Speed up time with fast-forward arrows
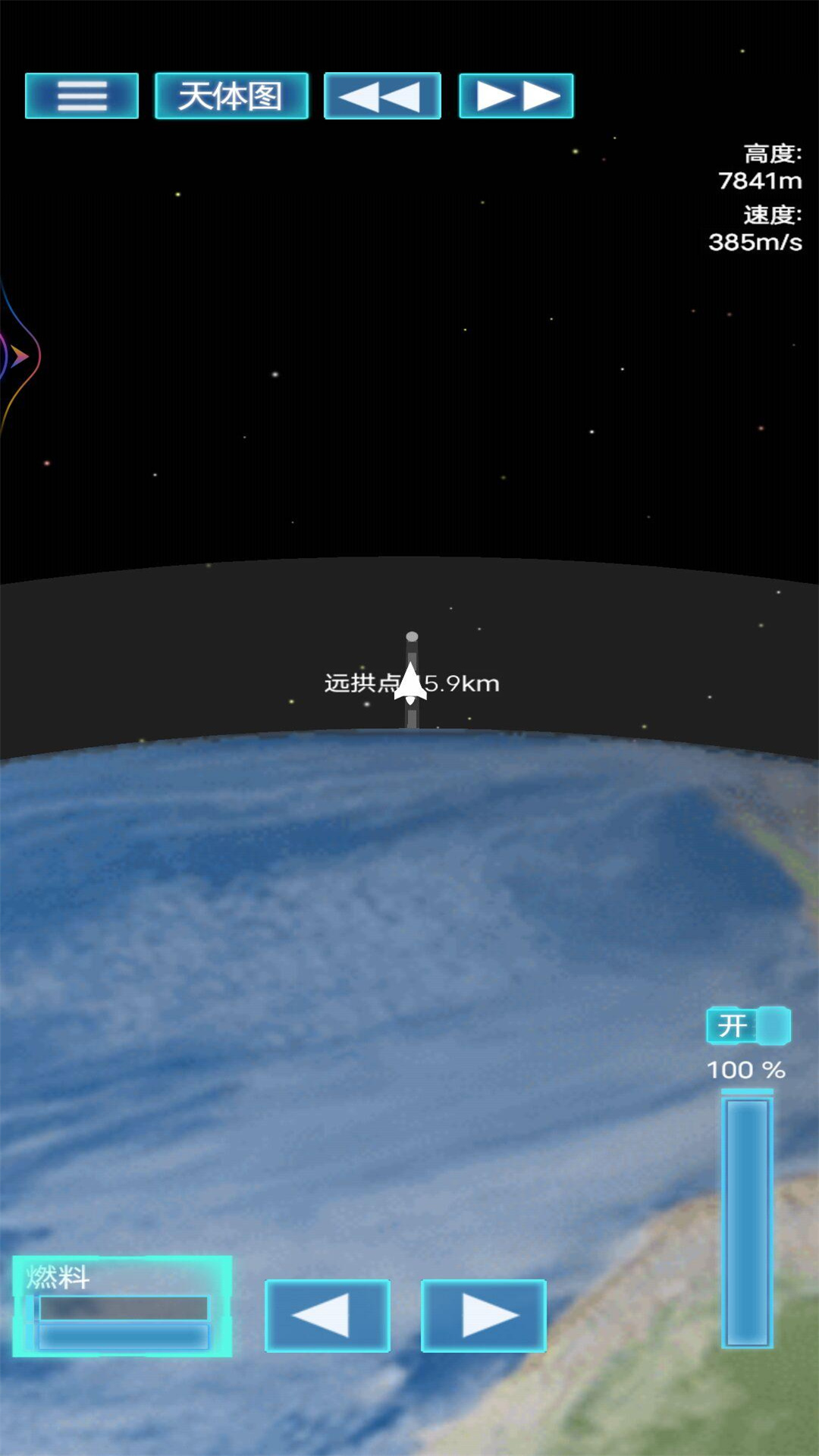 coord(516,96)
